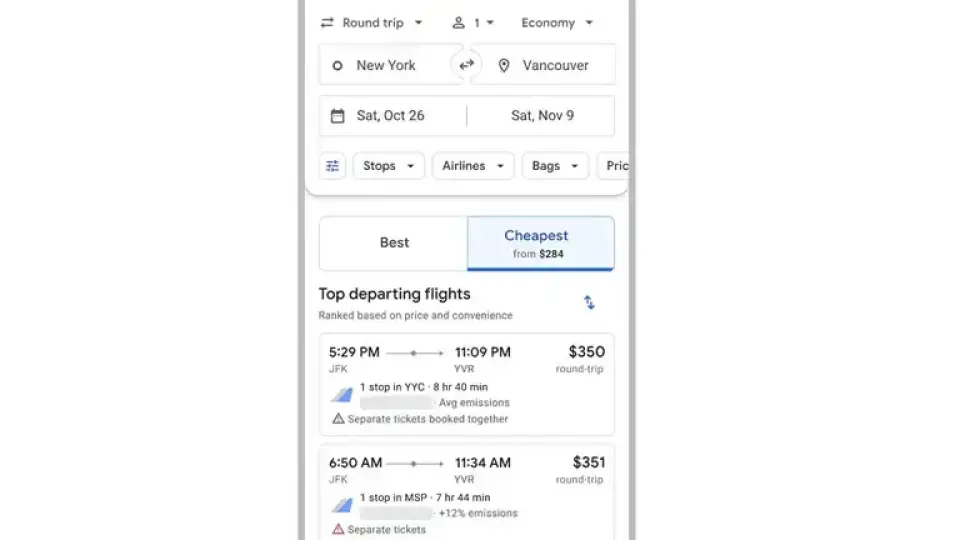Change the Sat, Nov 9 return date

click(542, 116)
